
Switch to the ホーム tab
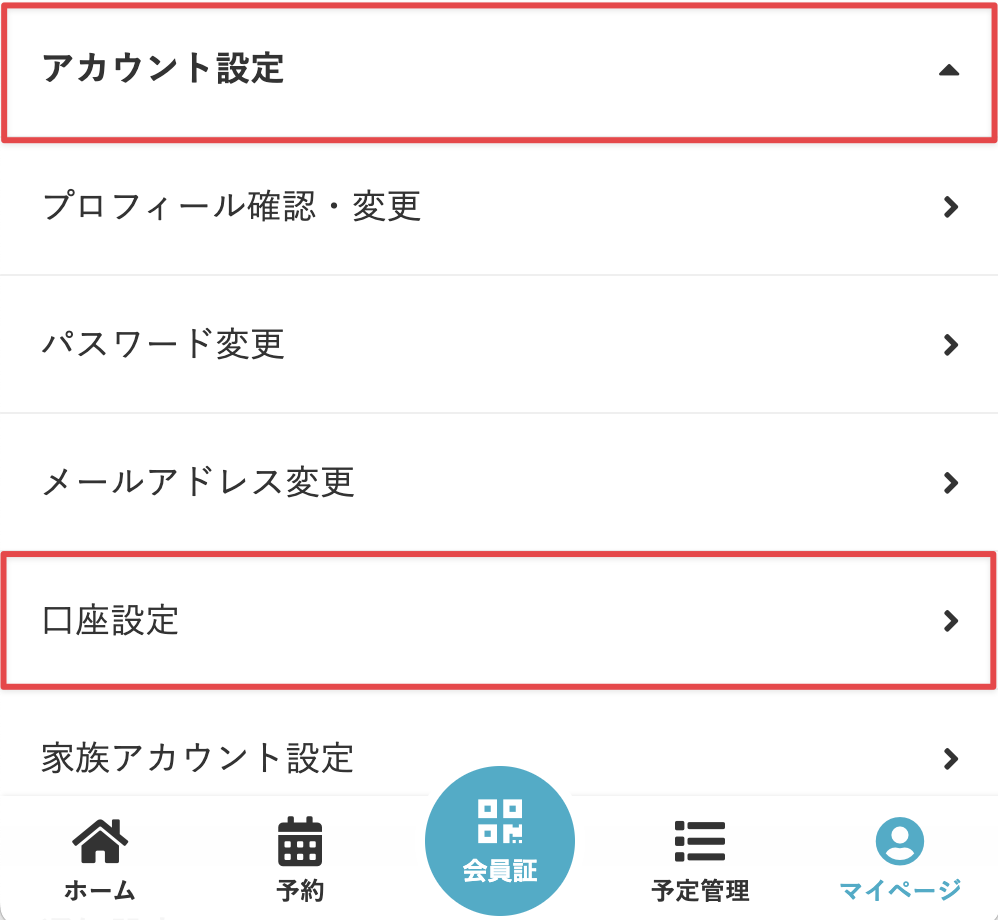[x=100, y=859]
